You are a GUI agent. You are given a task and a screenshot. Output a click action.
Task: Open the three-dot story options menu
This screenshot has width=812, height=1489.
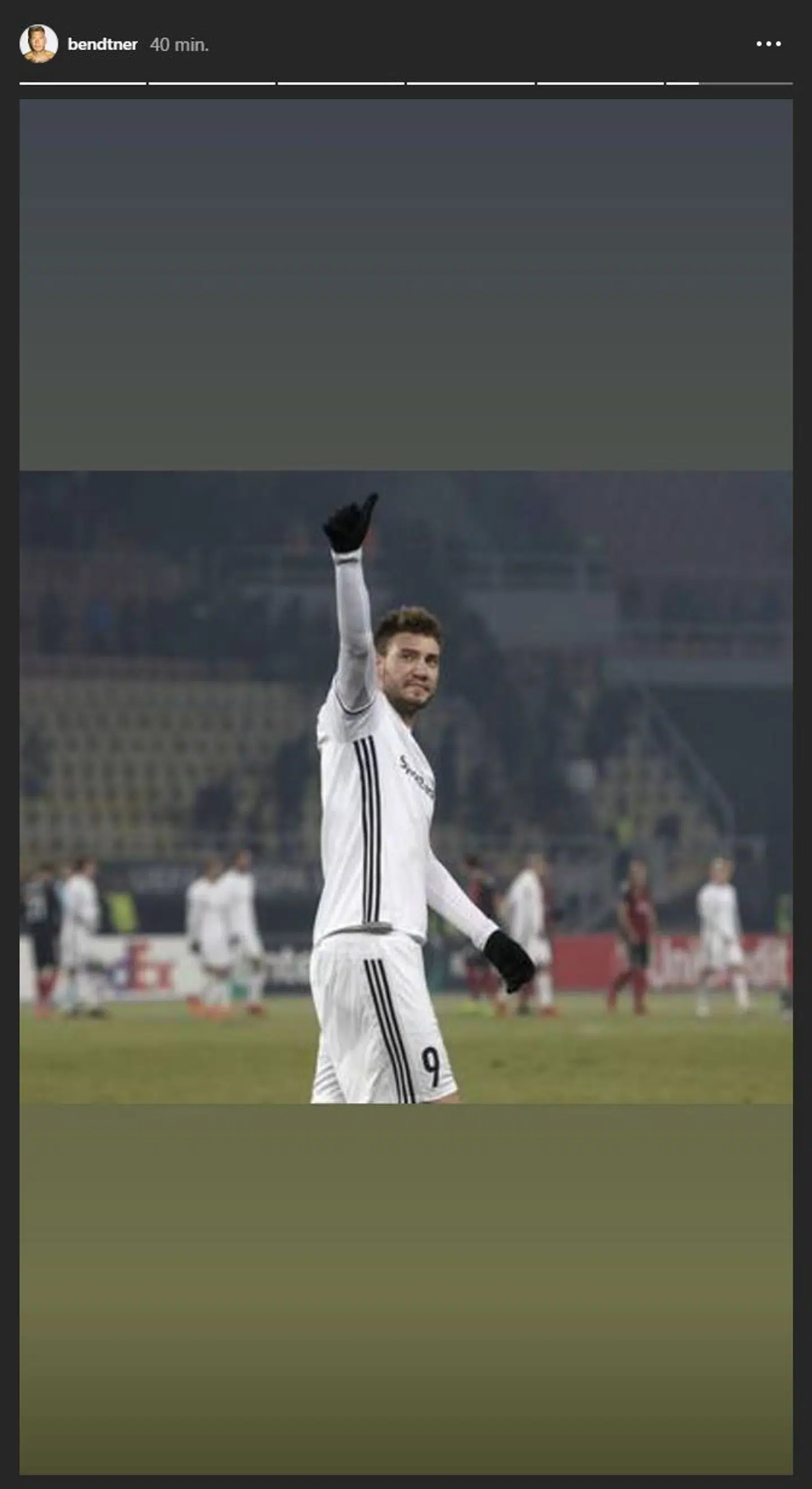768,44
